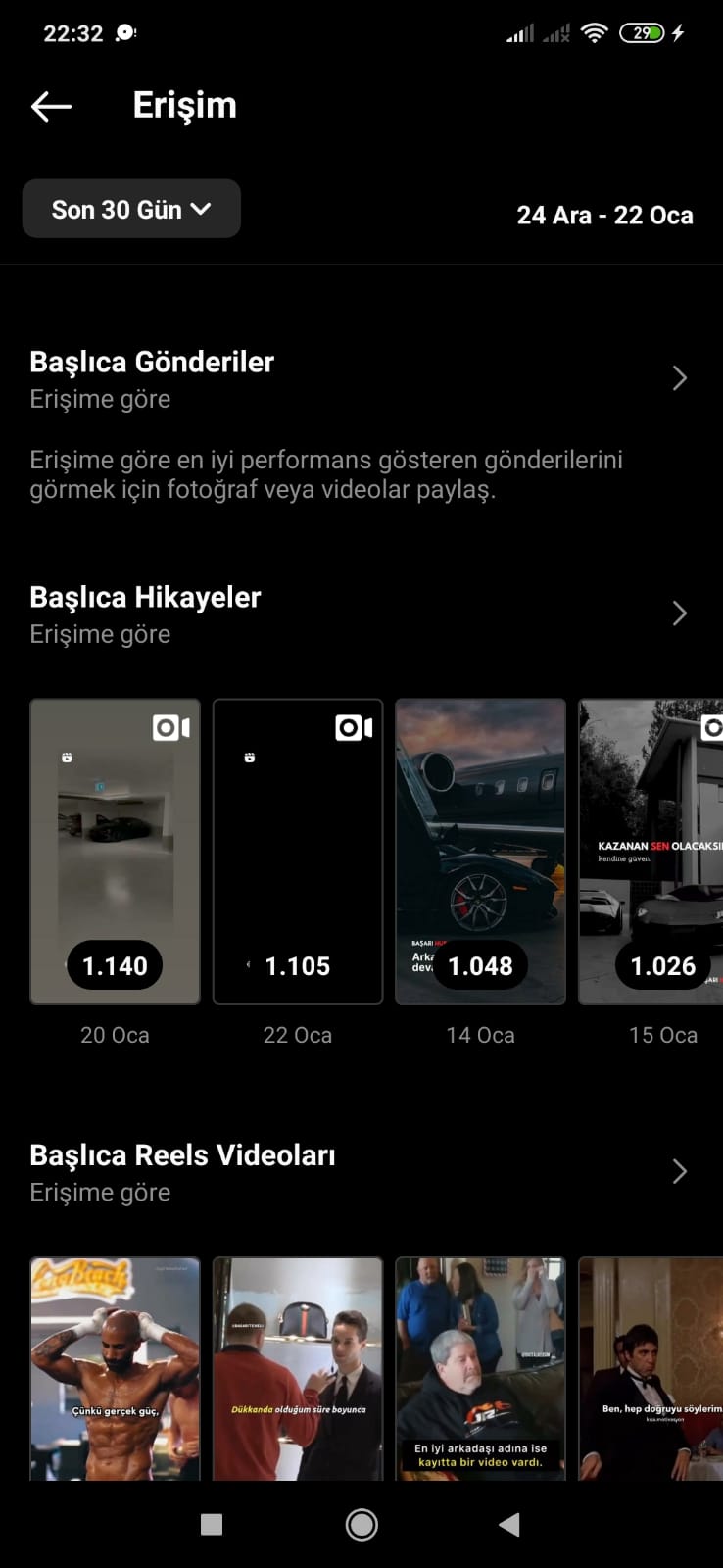Open Başlıca Hikayeler section
The image size is (723, 1568).
tap(679, 613)
